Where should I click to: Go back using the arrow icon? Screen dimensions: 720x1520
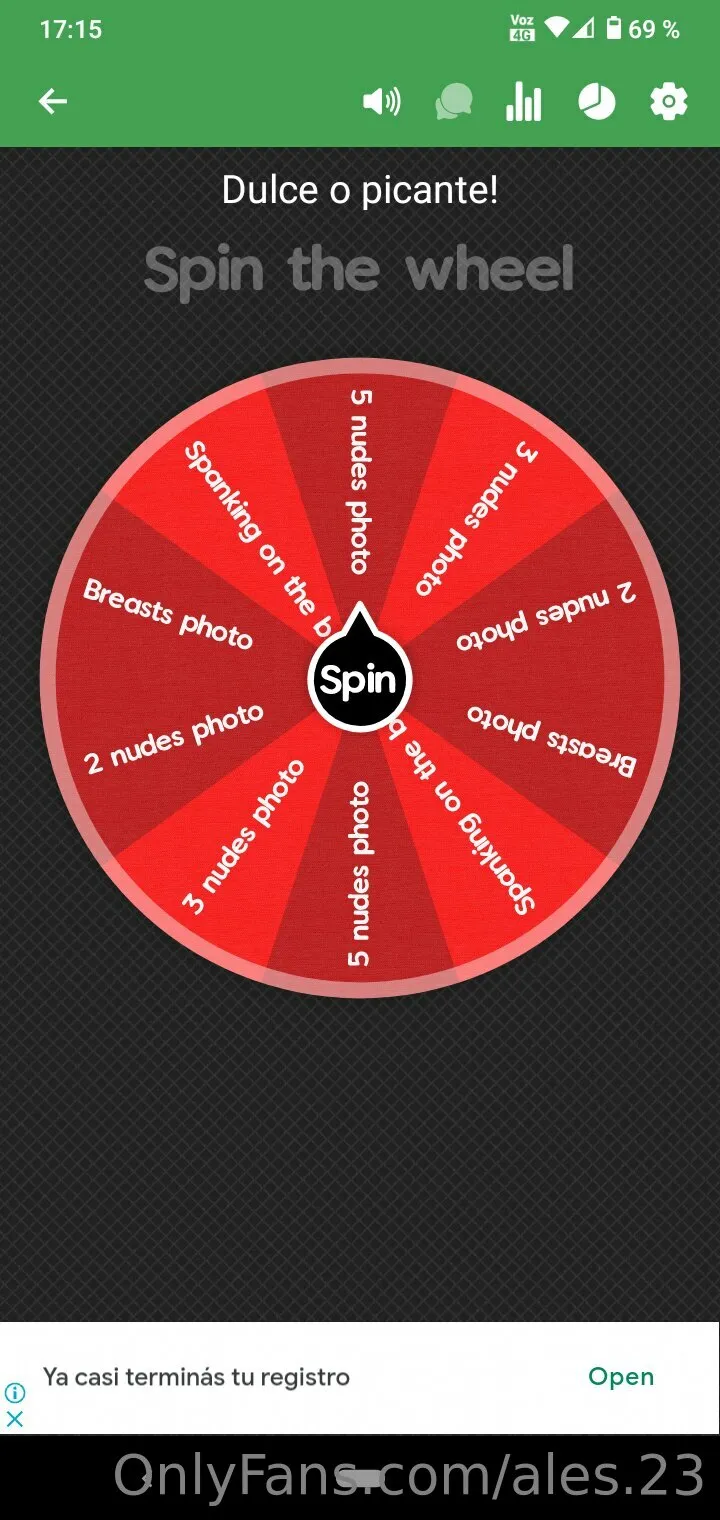[53, 101]
